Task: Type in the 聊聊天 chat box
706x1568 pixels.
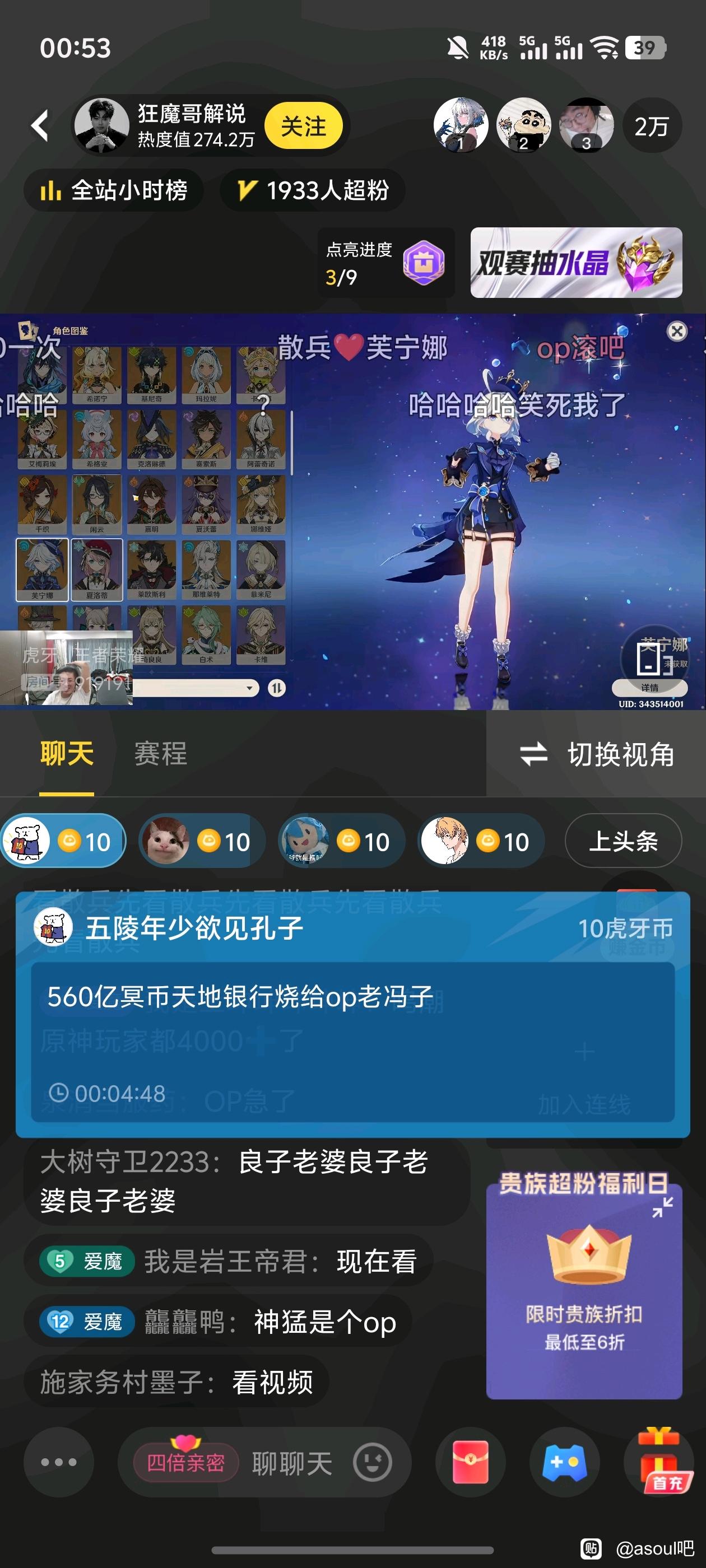Action: [292, 1463]
